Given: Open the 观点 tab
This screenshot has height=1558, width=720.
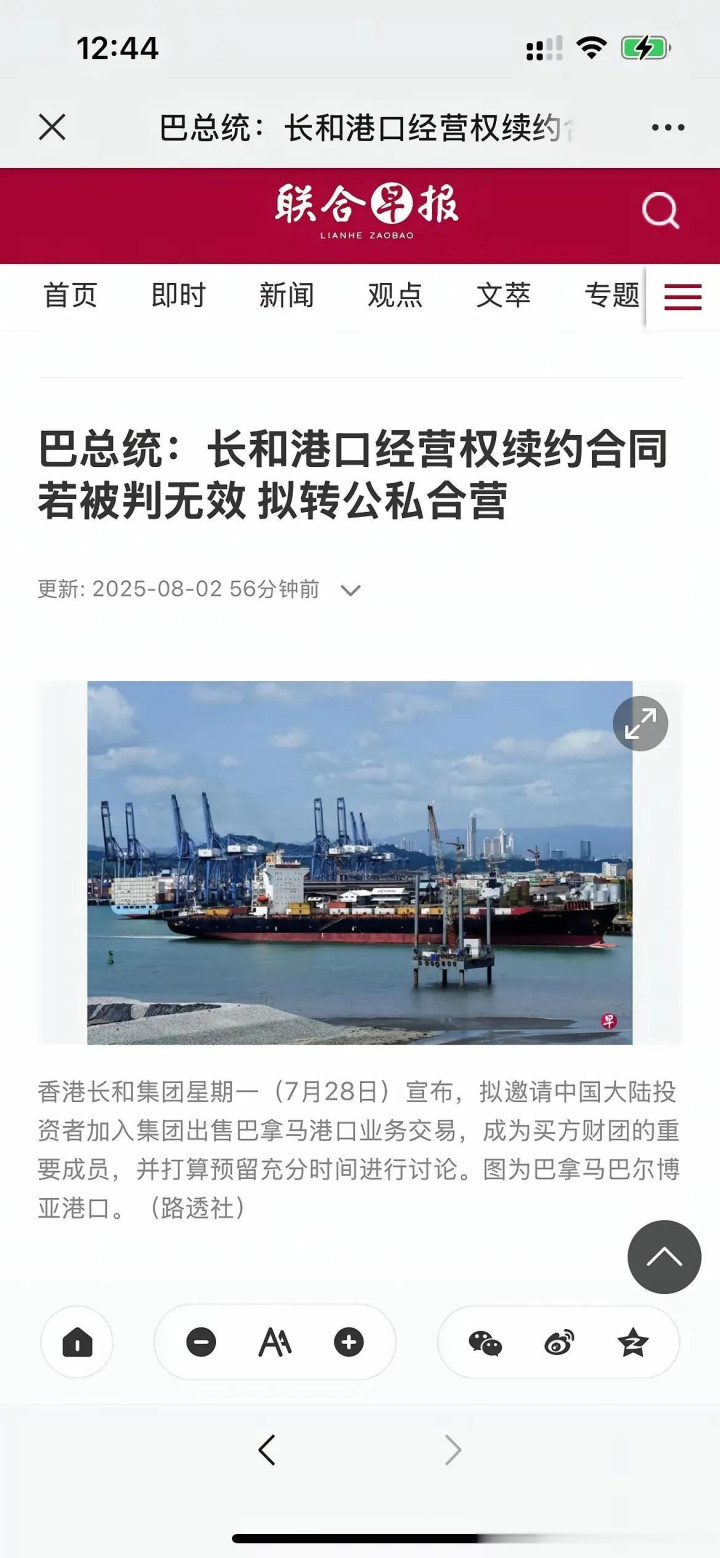Looking at the screenshot, I should (395, 295).
